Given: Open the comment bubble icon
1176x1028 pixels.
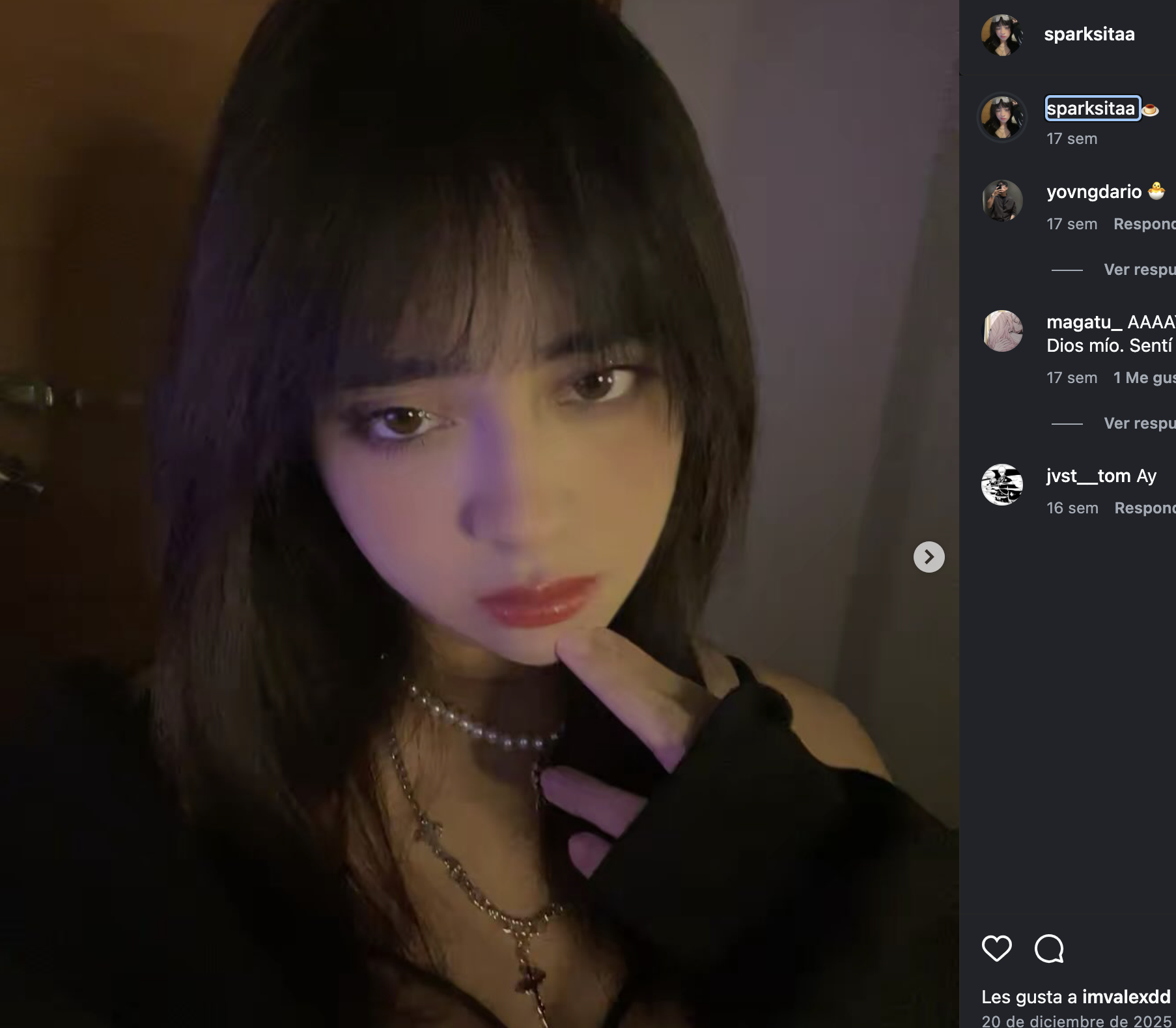Looking at the screenshot, I should pos(1049,949).
